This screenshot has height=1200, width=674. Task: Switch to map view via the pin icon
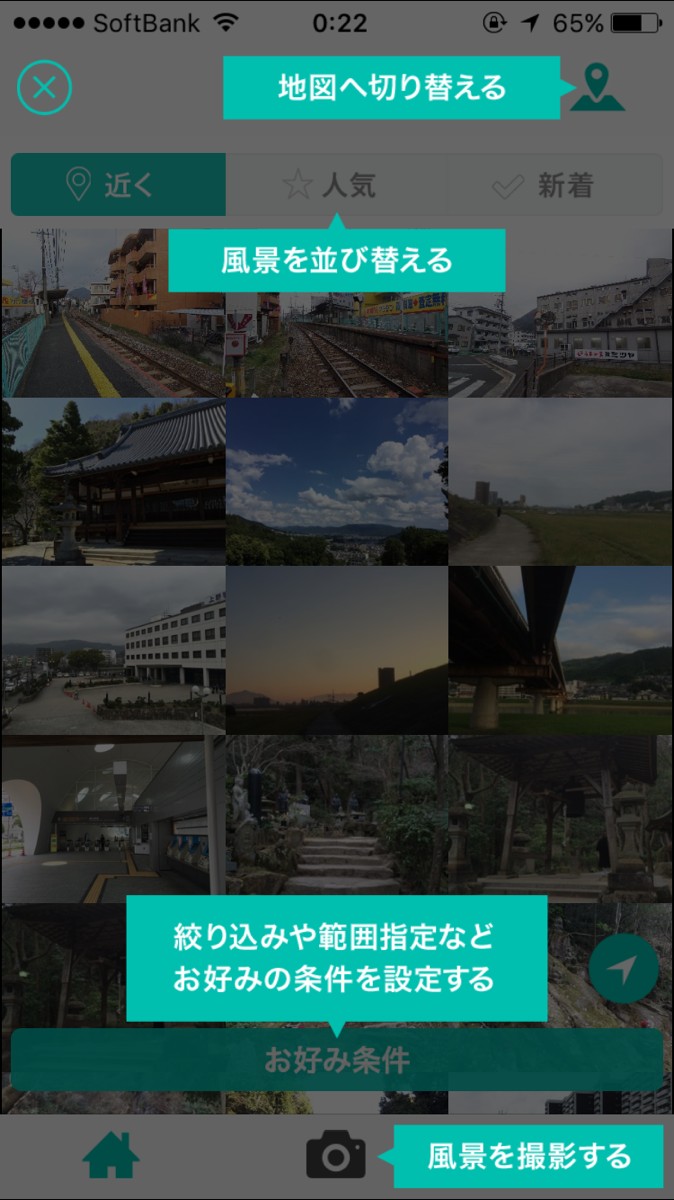[598, 87]
